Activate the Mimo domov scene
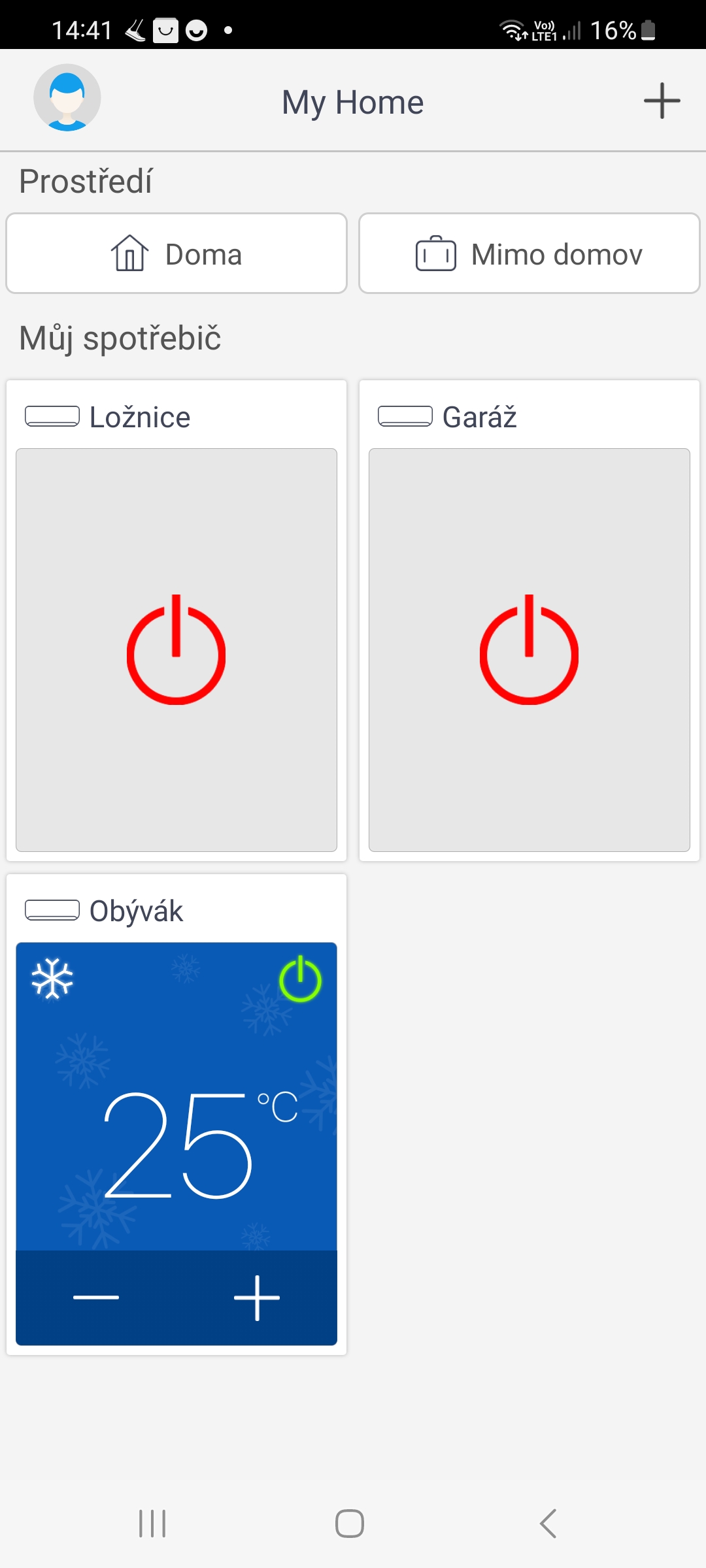This screenshot has width=706, height=1568. pyautogui.click(x=529, y=253)
